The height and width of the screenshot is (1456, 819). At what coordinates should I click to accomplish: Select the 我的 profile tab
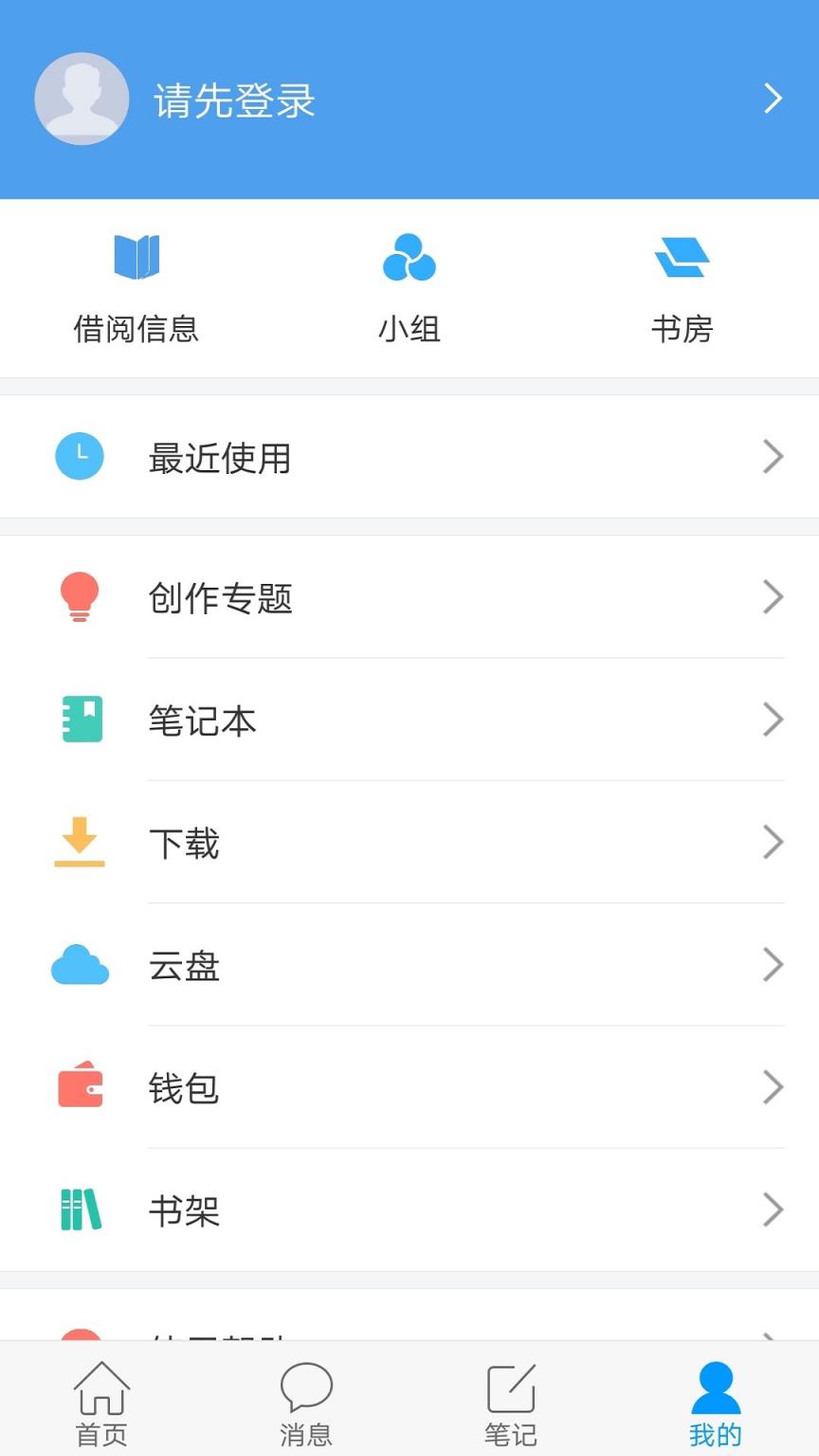[716, 1403]
